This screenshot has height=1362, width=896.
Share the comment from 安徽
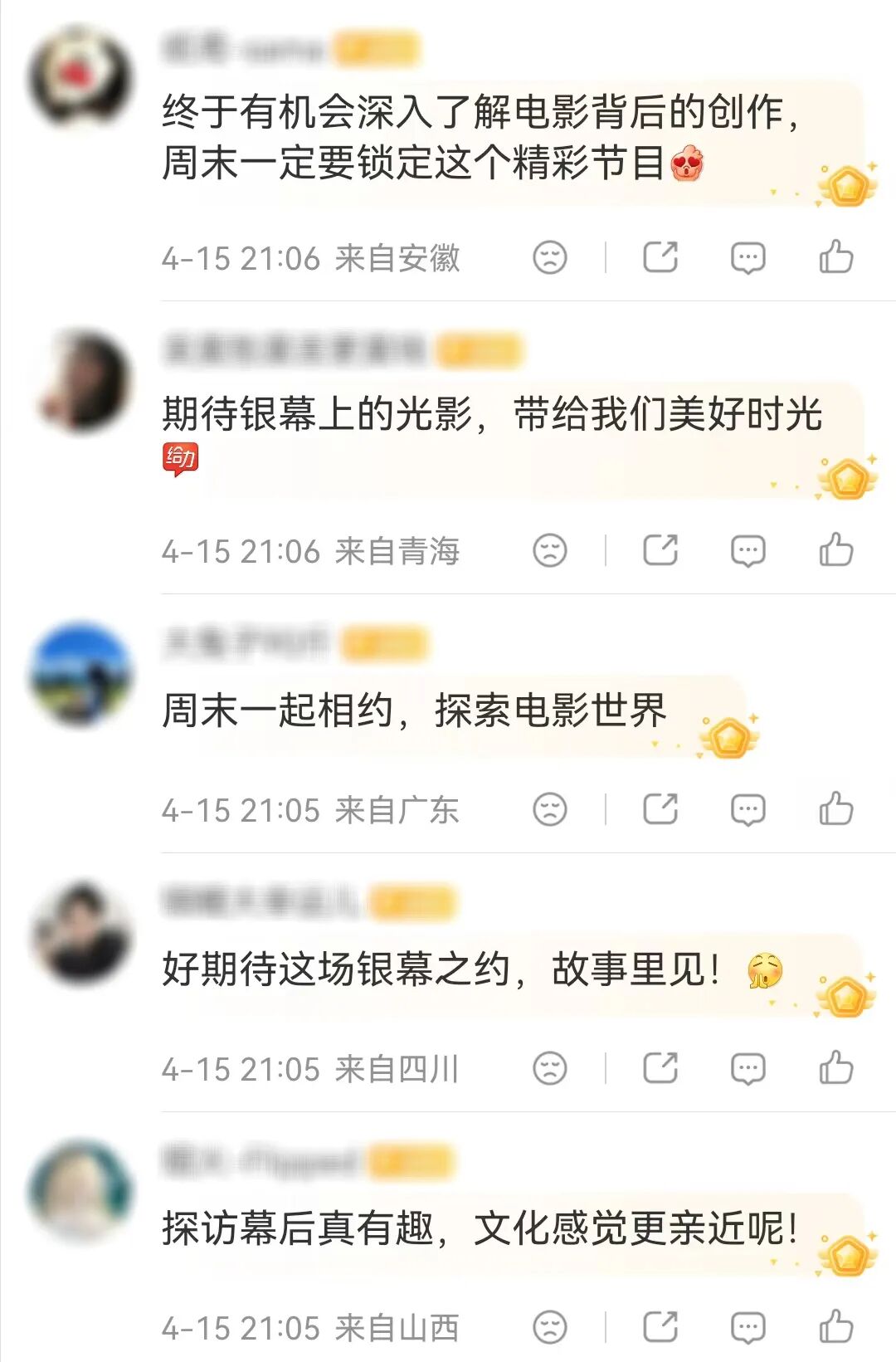660,257
